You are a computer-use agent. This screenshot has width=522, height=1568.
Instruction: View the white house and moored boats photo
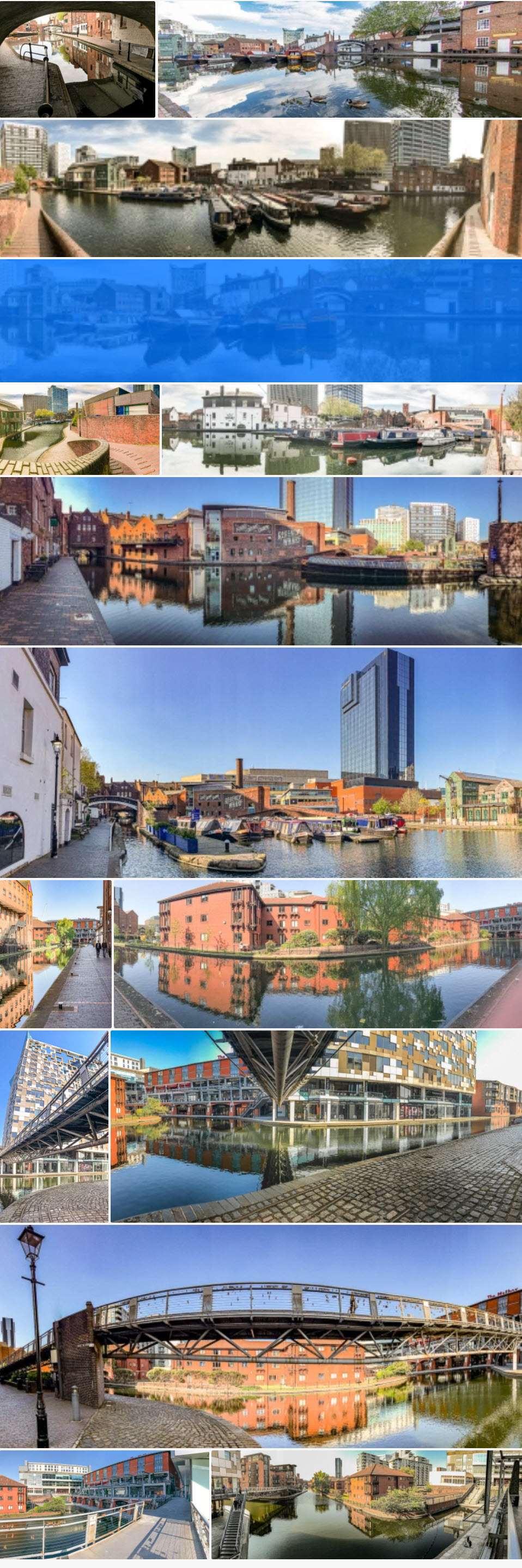point(341,429)
